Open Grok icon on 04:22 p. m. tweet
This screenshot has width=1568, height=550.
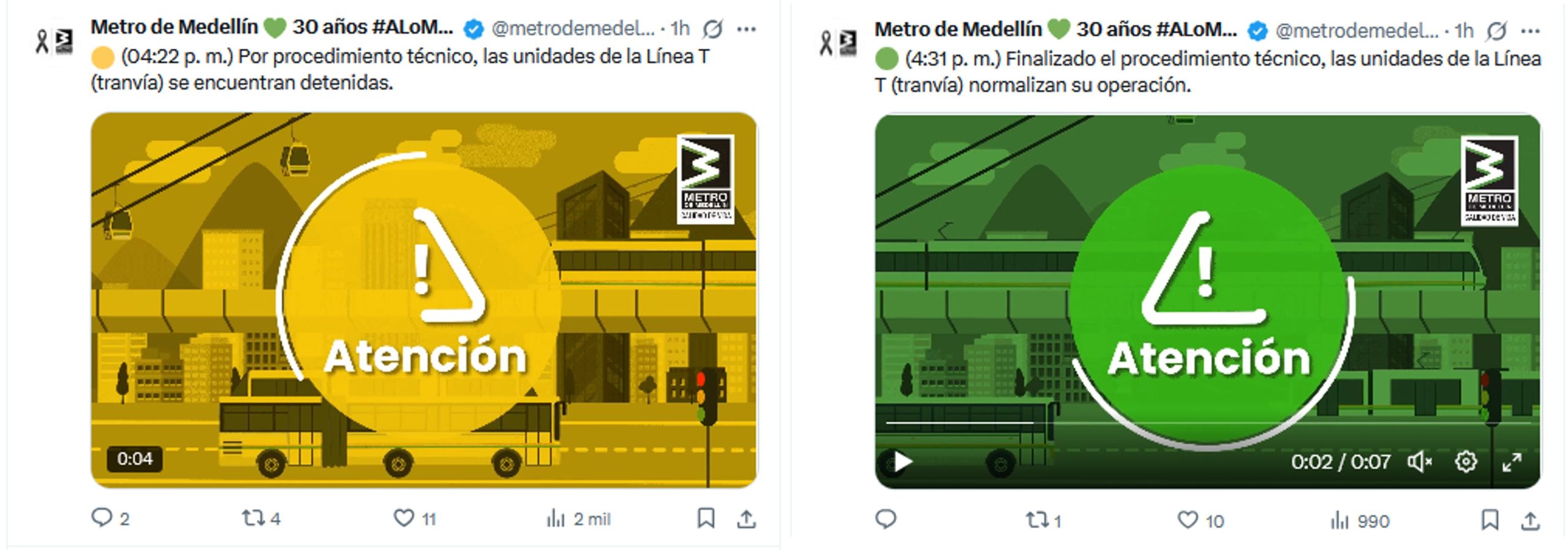click(x=712, y=29)
